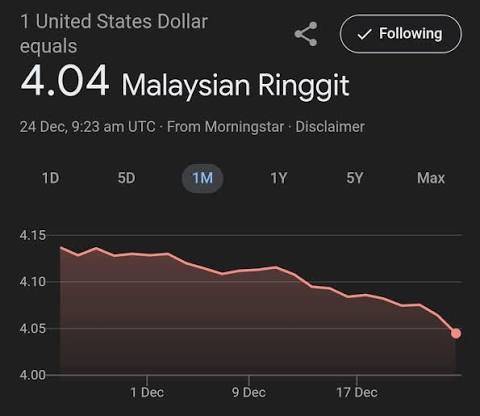480x416 pixels.
Task: Select the 1M time range
Action: [202, 178]
